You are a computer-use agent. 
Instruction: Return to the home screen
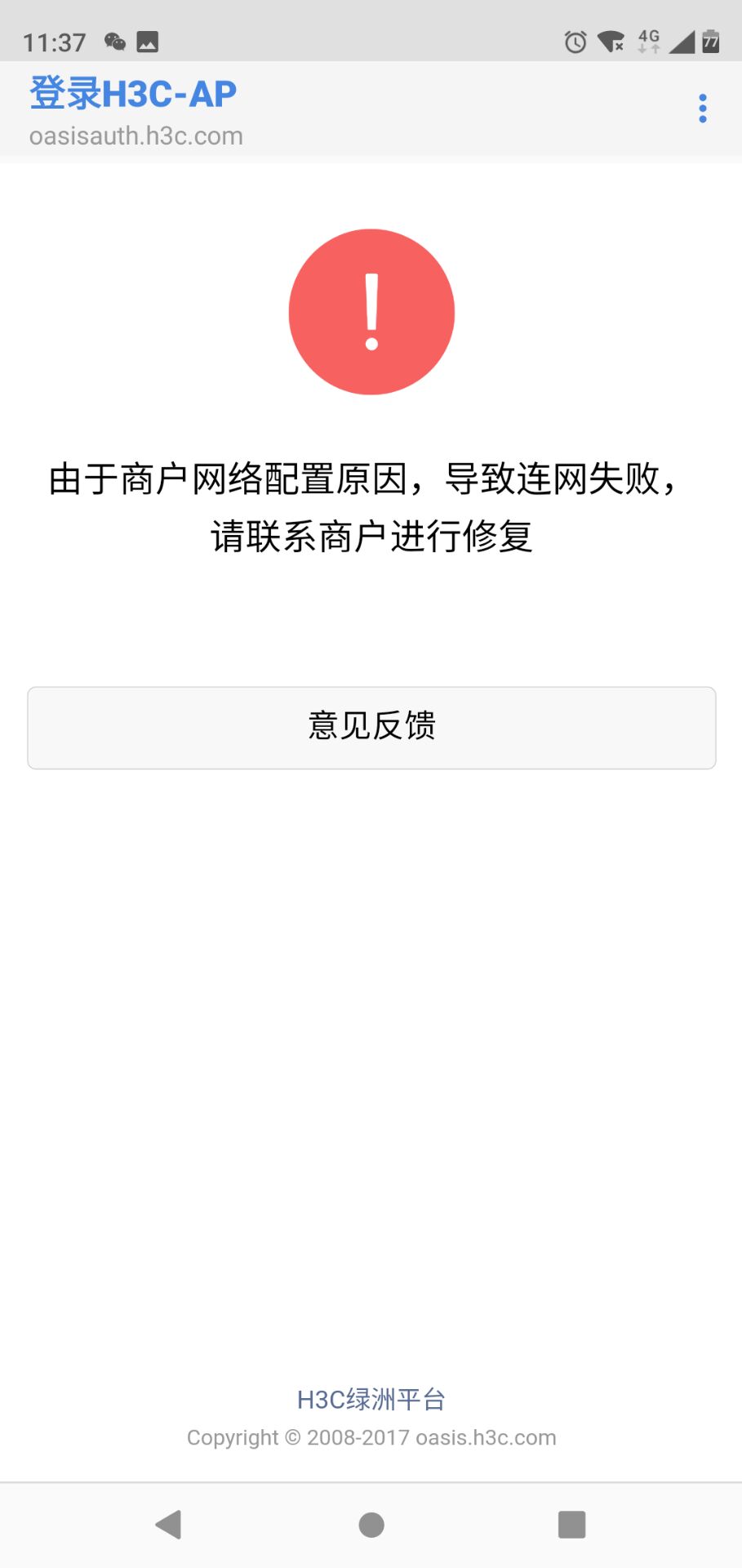click(x=371, y=1524)
